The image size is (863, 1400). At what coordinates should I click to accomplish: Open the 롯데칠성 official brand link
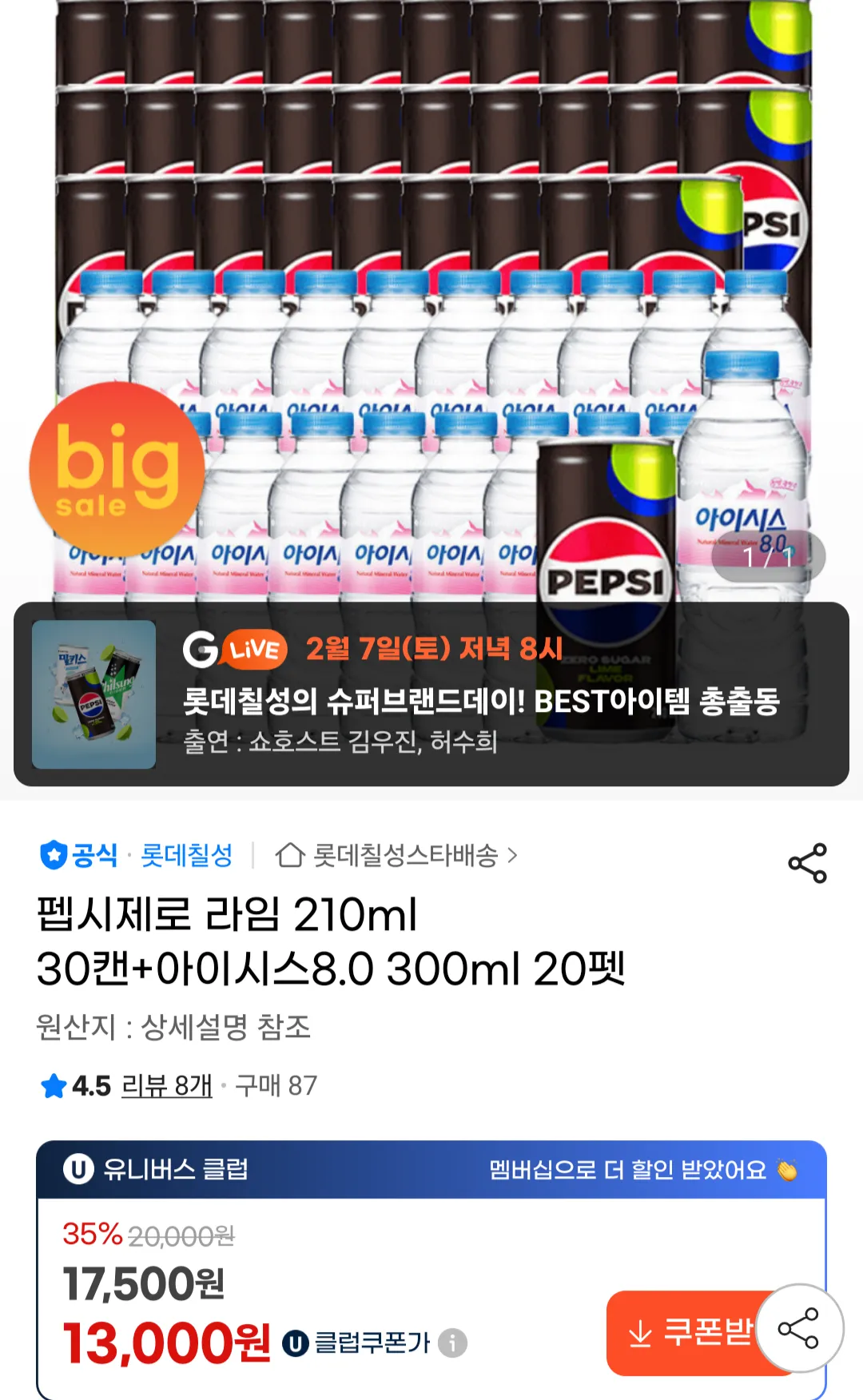(186, 855)
